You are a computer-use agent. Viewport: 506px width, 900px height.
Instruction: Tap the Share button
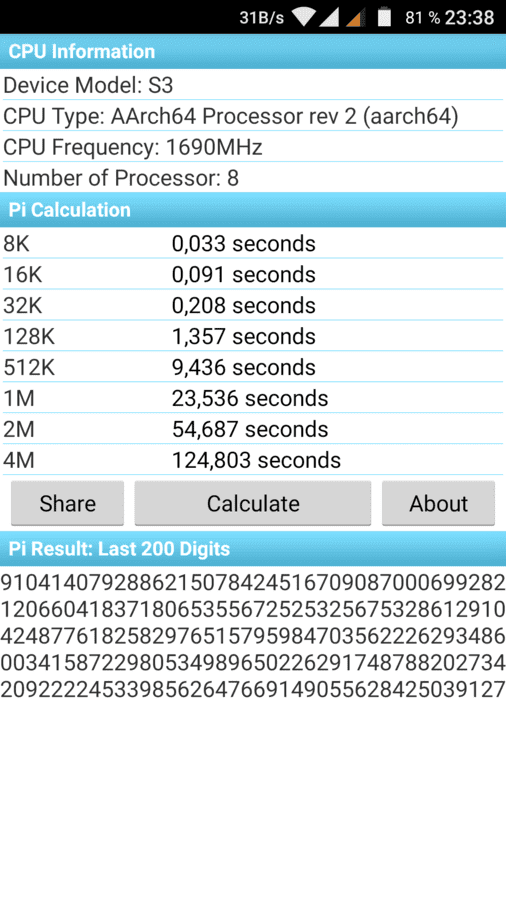[68, 503]
